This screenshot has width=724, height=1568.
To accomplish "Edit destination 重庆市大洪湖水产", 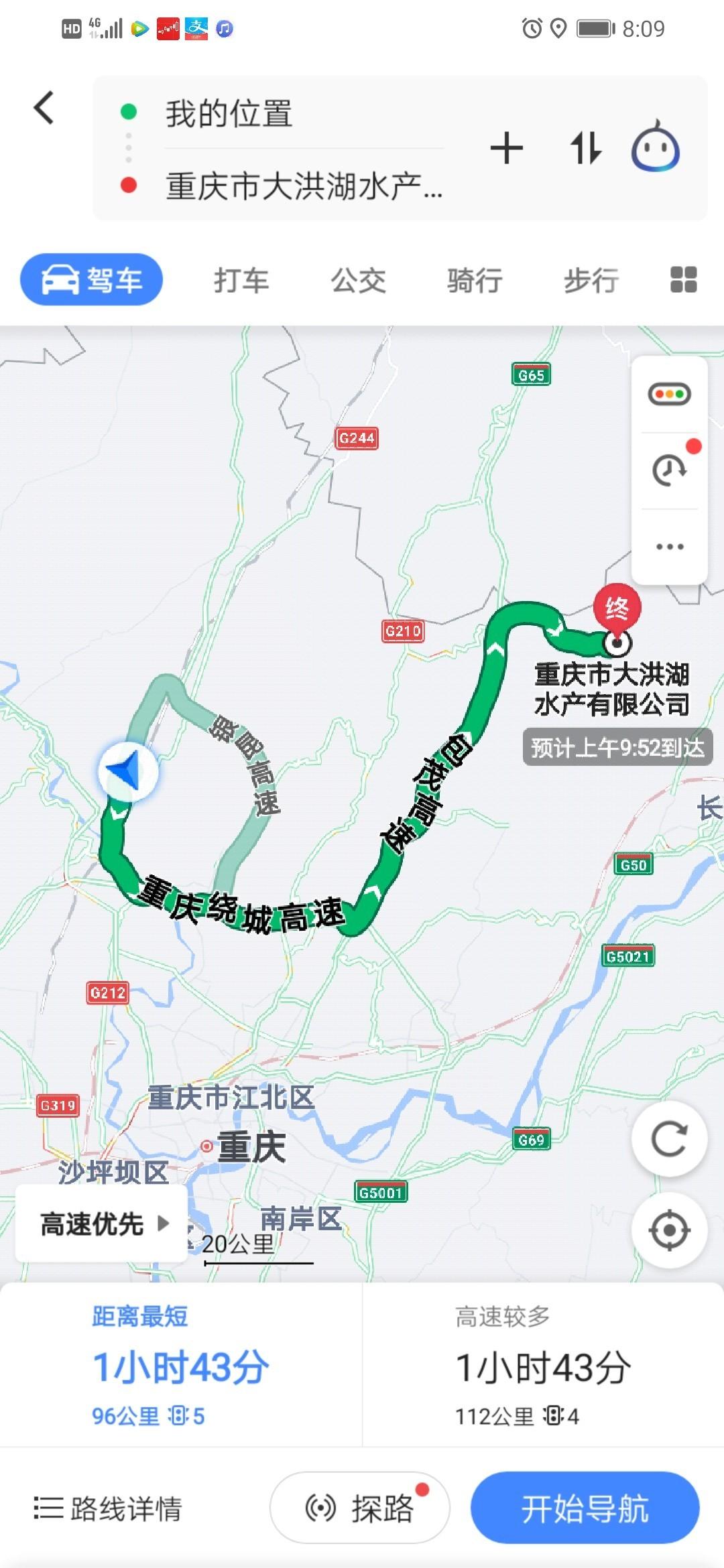I will point(303,186).
